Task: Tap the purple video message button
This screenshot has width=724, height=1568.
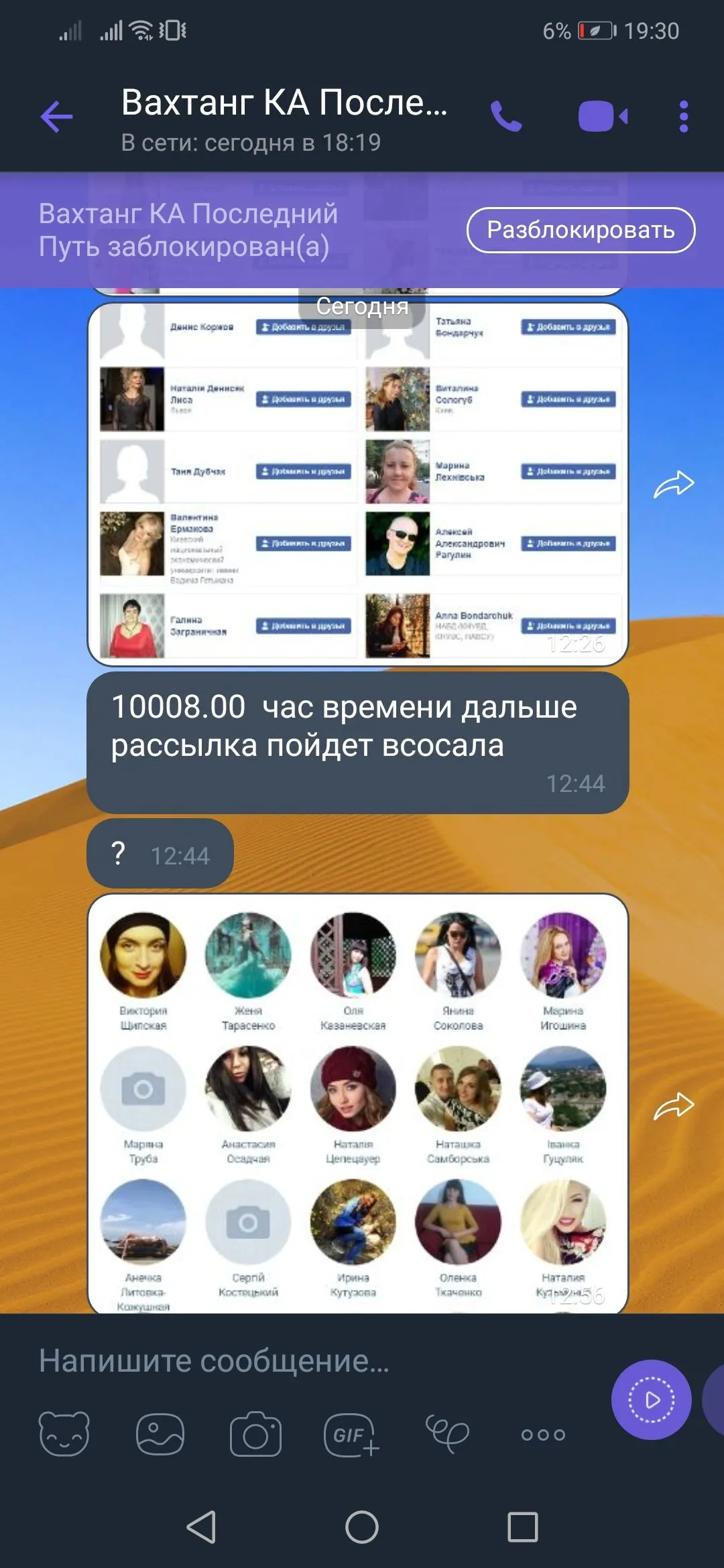Action: coord(651,1400)
